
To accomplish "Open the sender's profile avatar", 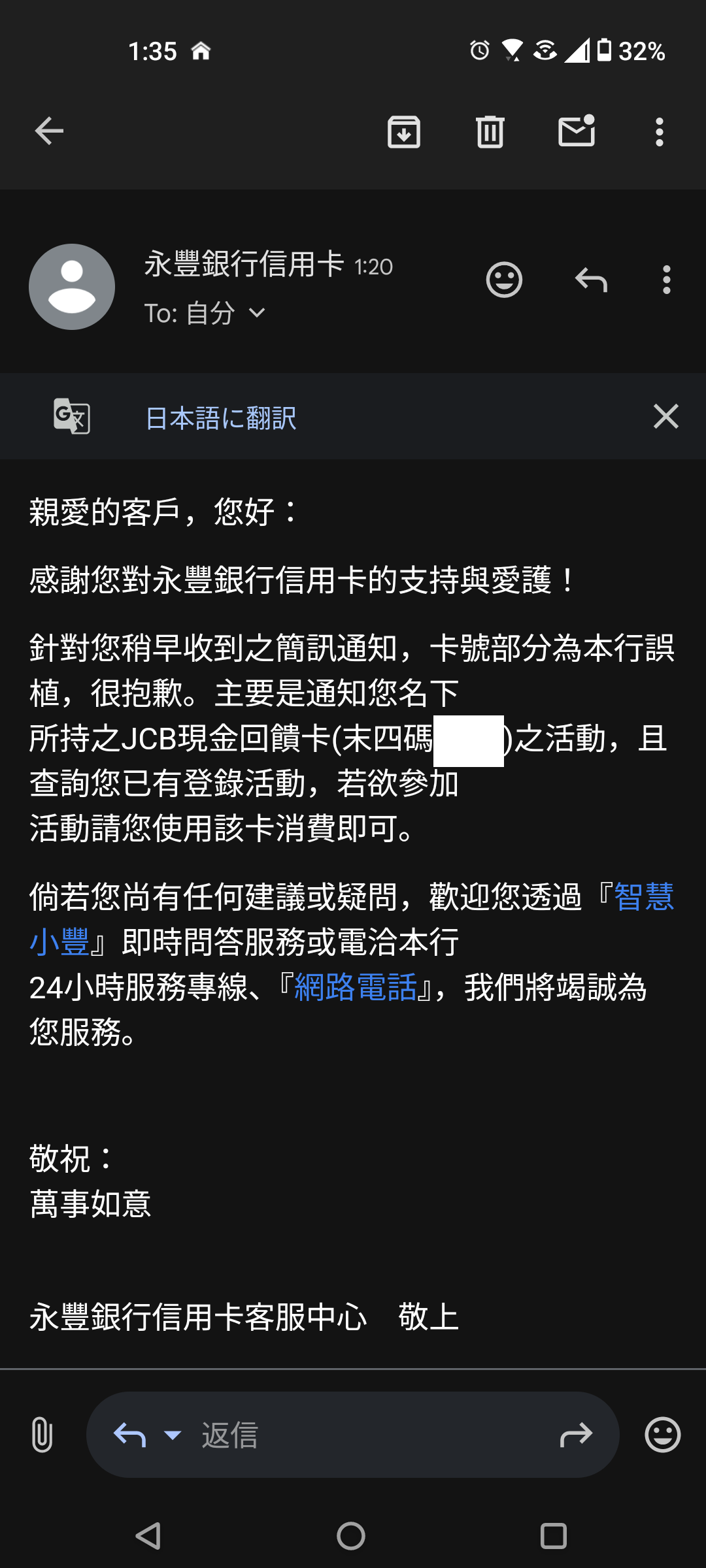I will pyautogui.click(x=72, y=287).
